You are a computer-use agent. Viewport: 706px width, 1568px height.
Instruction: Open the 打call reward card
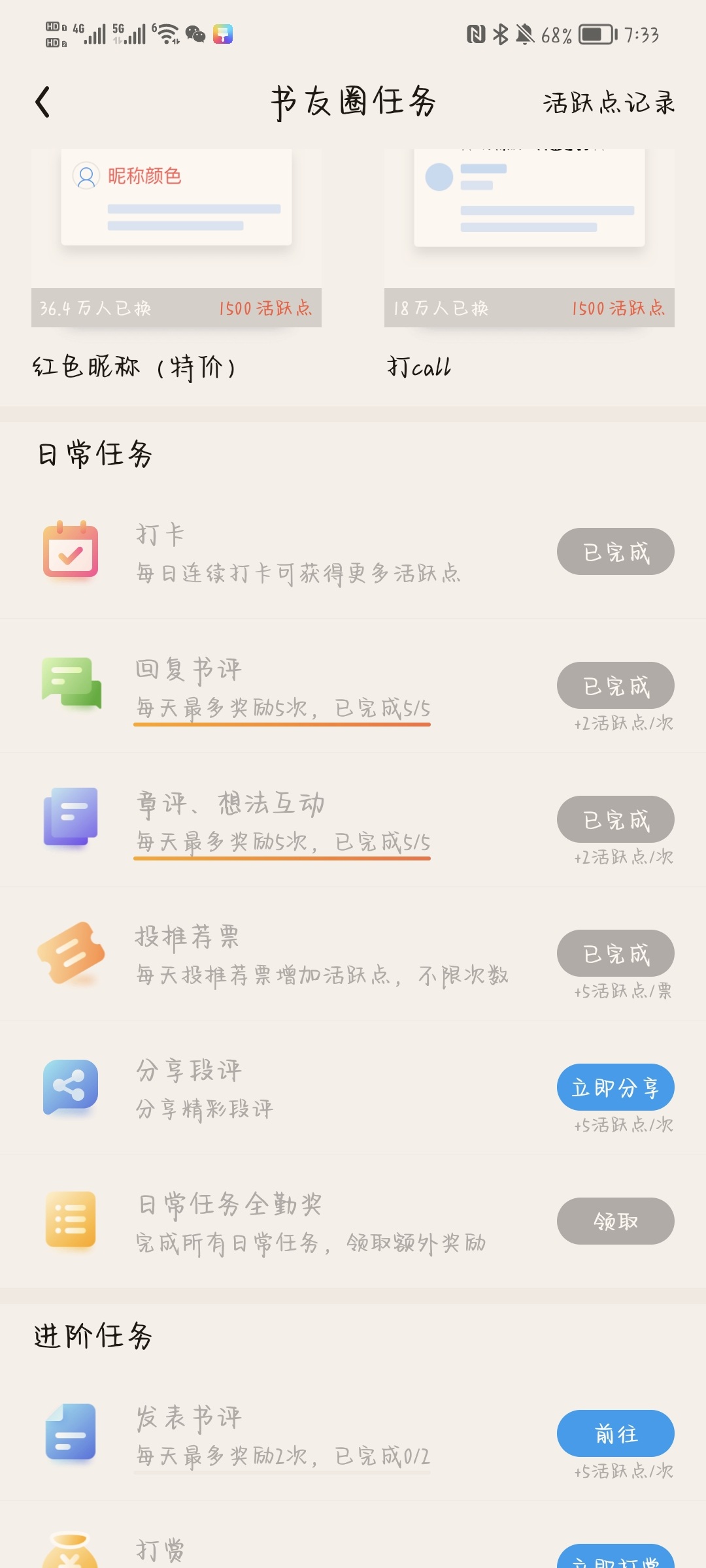(529, 261)
